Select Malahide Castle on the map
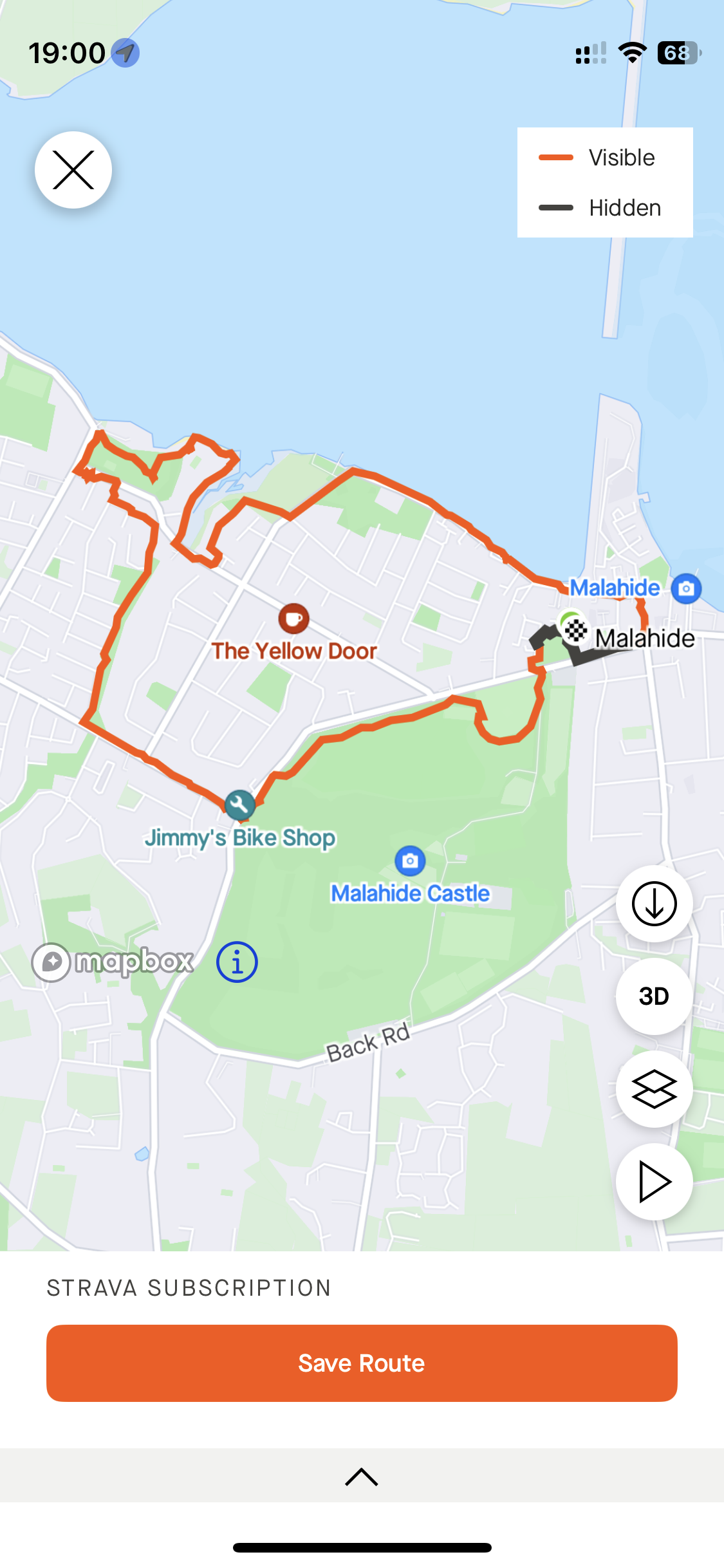Viewport: 724px width, 1568px height. coord(410,861)
